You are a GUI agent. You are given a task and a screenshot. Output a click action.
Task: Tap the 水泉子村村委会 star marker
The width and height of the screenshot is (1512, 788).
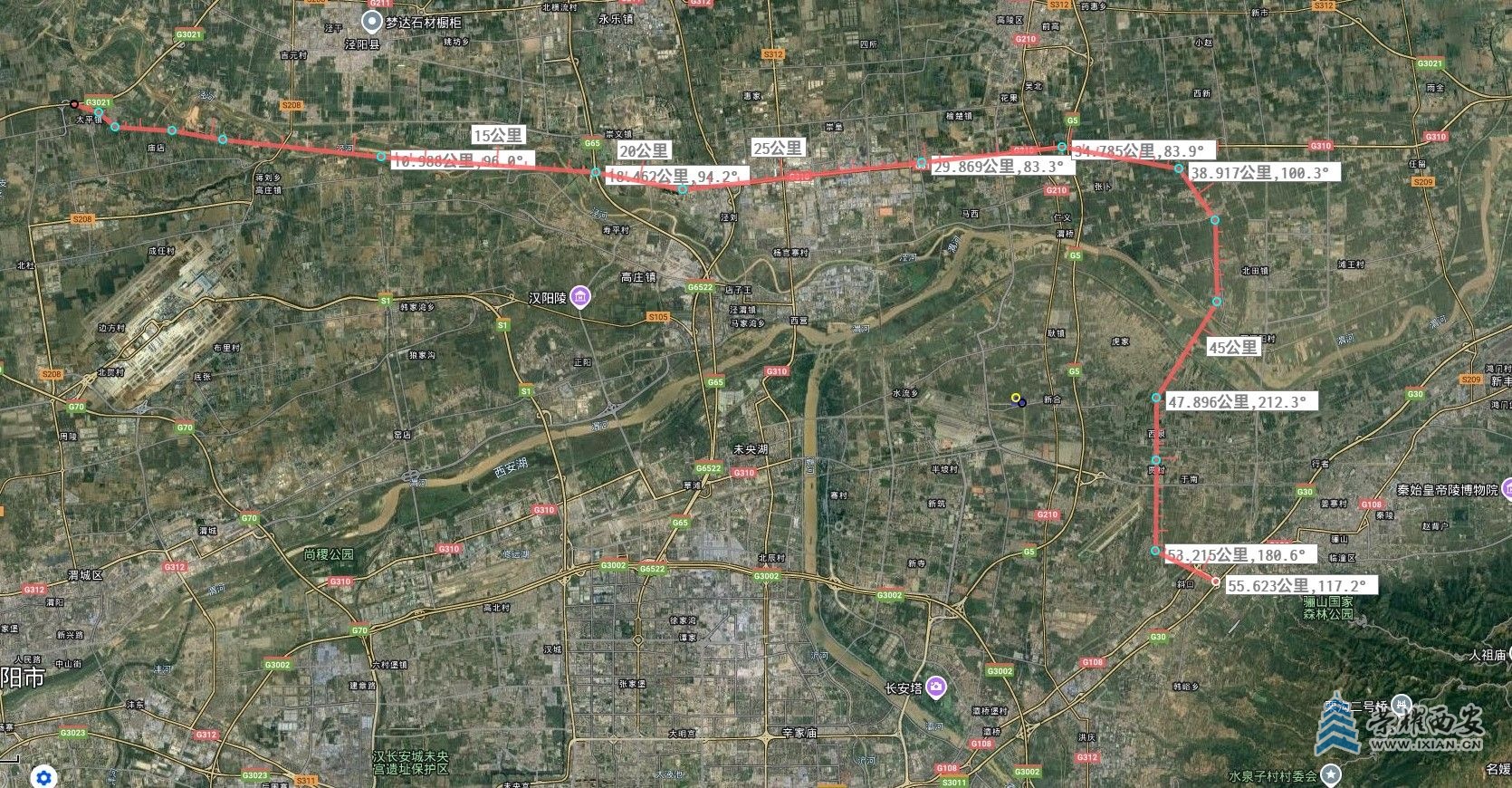1330,775
